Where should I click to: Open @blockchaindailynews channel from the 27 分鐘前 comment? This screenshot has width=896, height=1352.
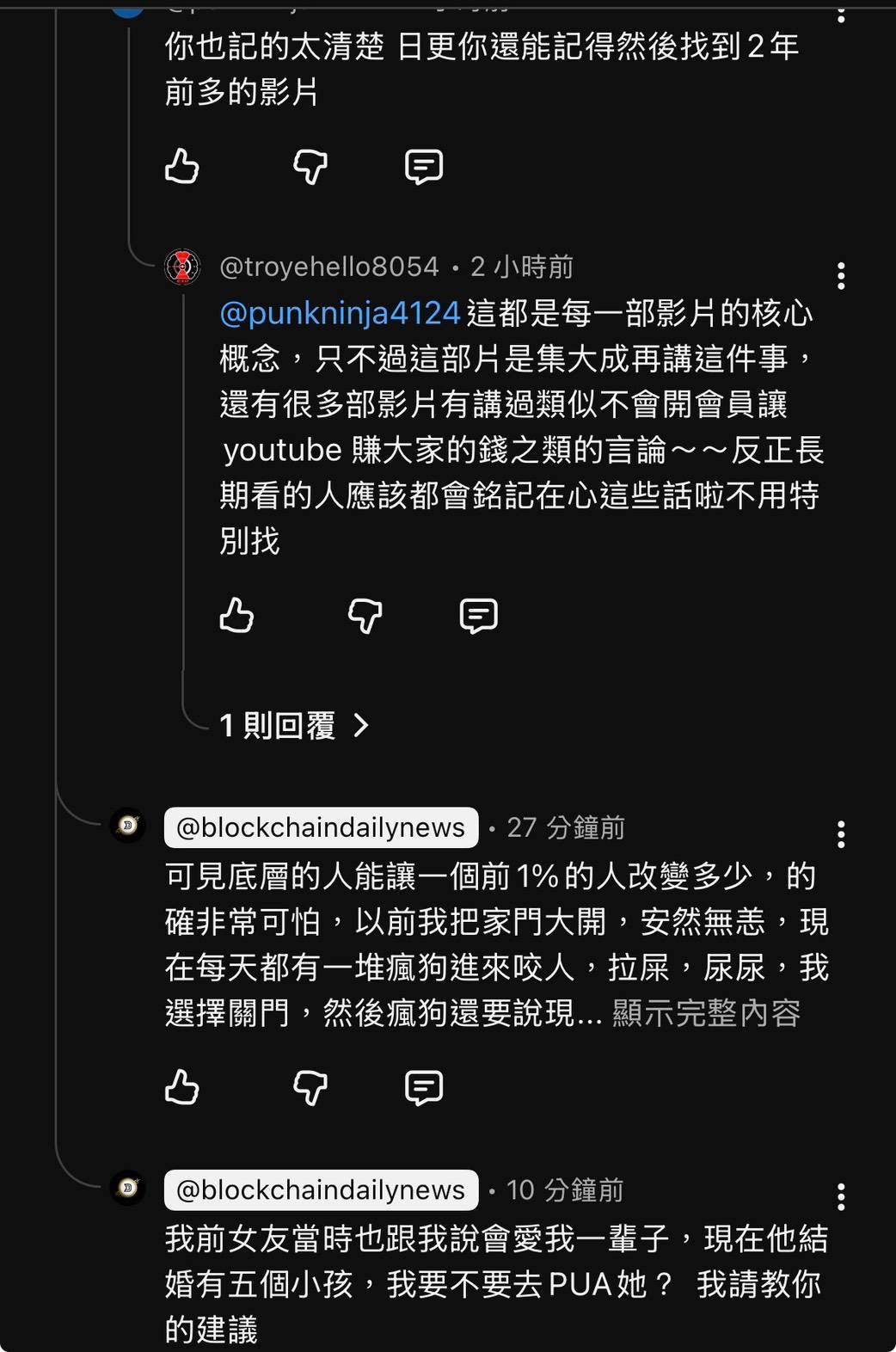click(321, 827)
